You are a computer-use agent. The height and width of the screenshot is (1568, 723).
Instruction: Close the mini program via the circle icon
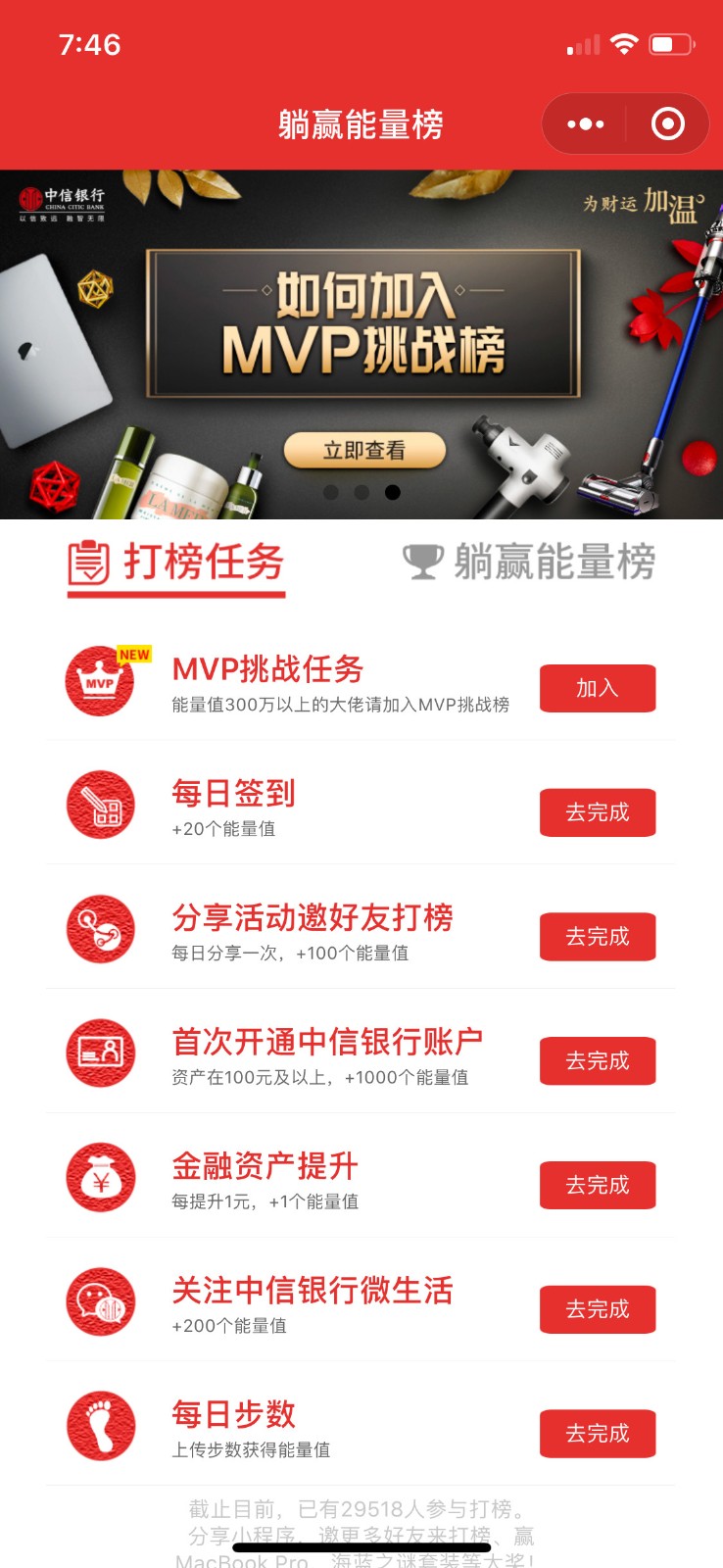coord(668,124)
